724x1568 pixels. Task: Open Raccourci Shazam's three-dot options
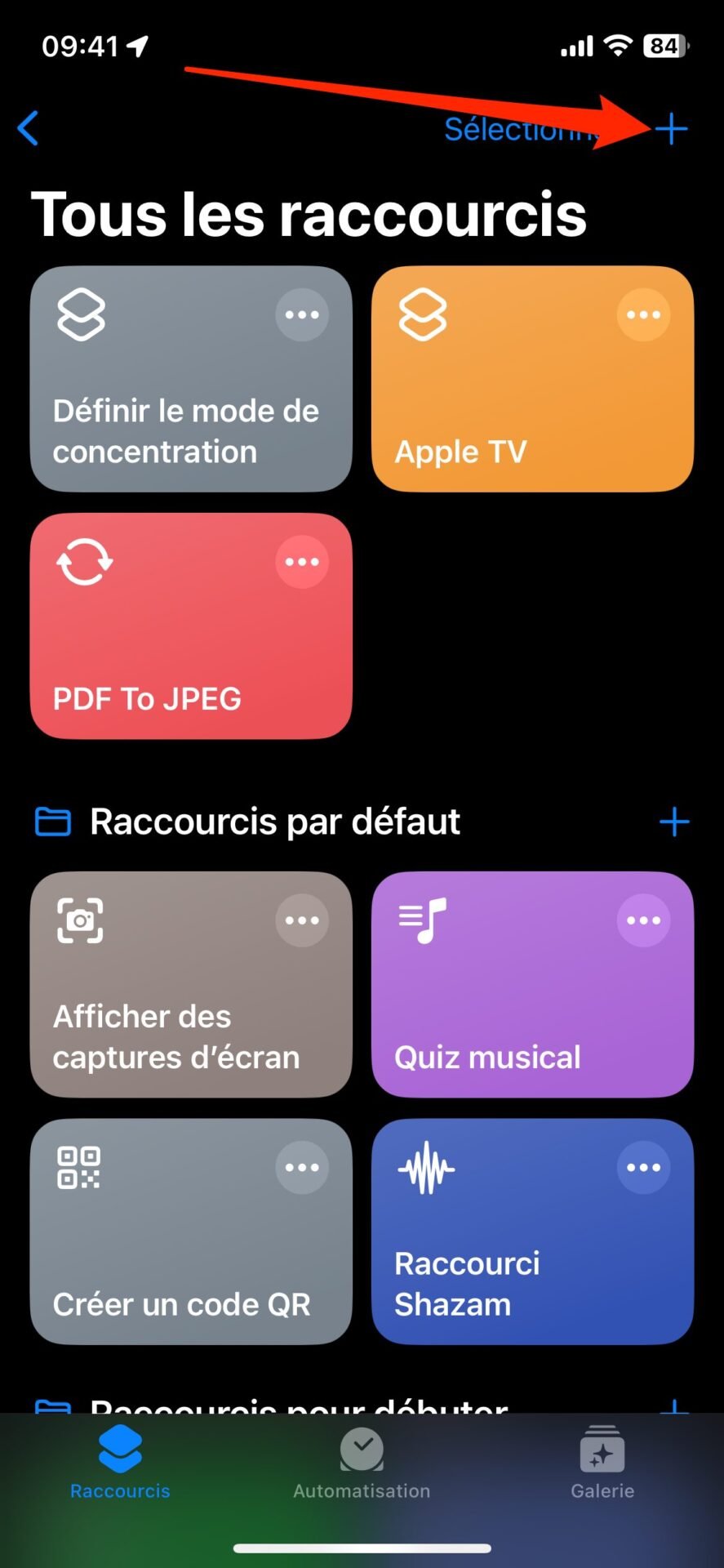643,1168
